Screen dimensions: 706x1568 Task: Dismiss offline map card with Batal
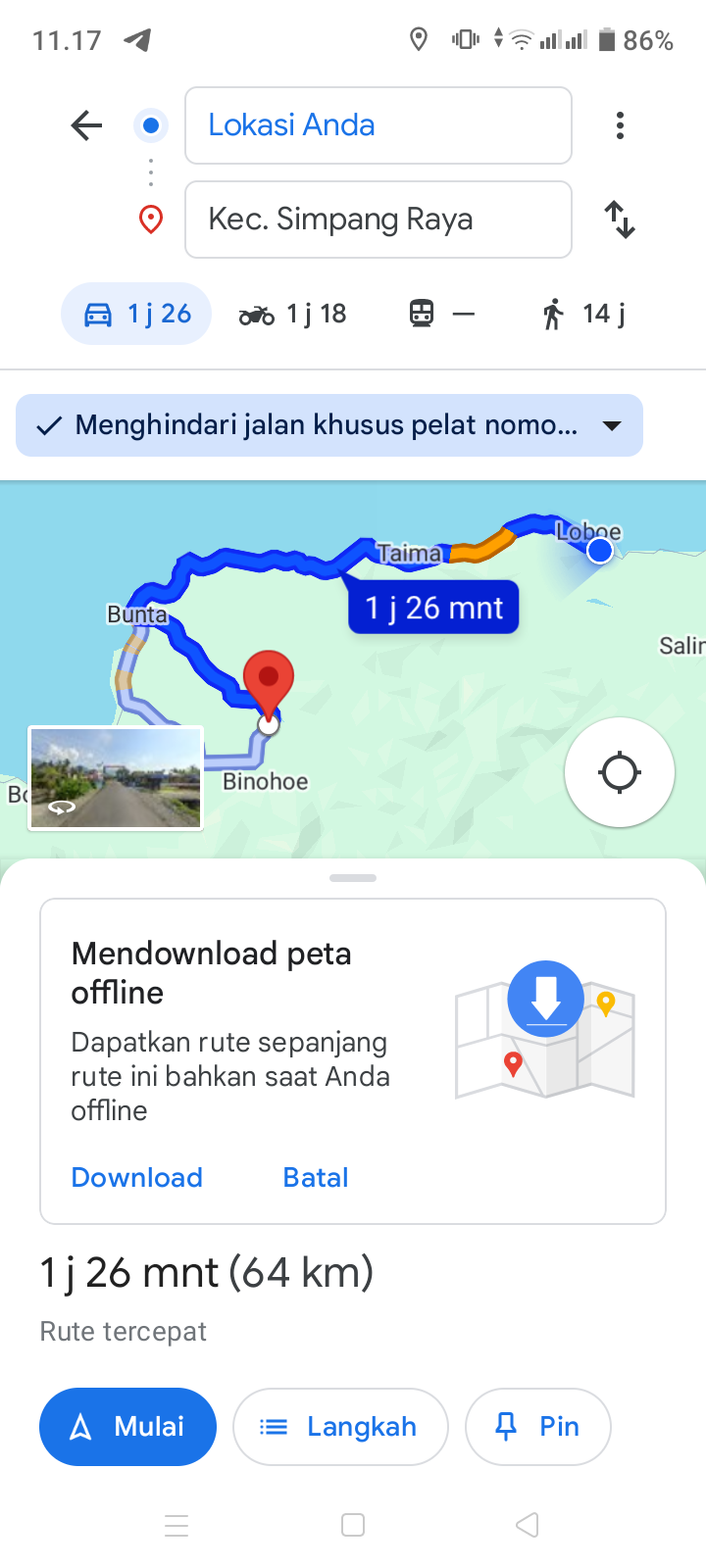(x=316, y=1177)
